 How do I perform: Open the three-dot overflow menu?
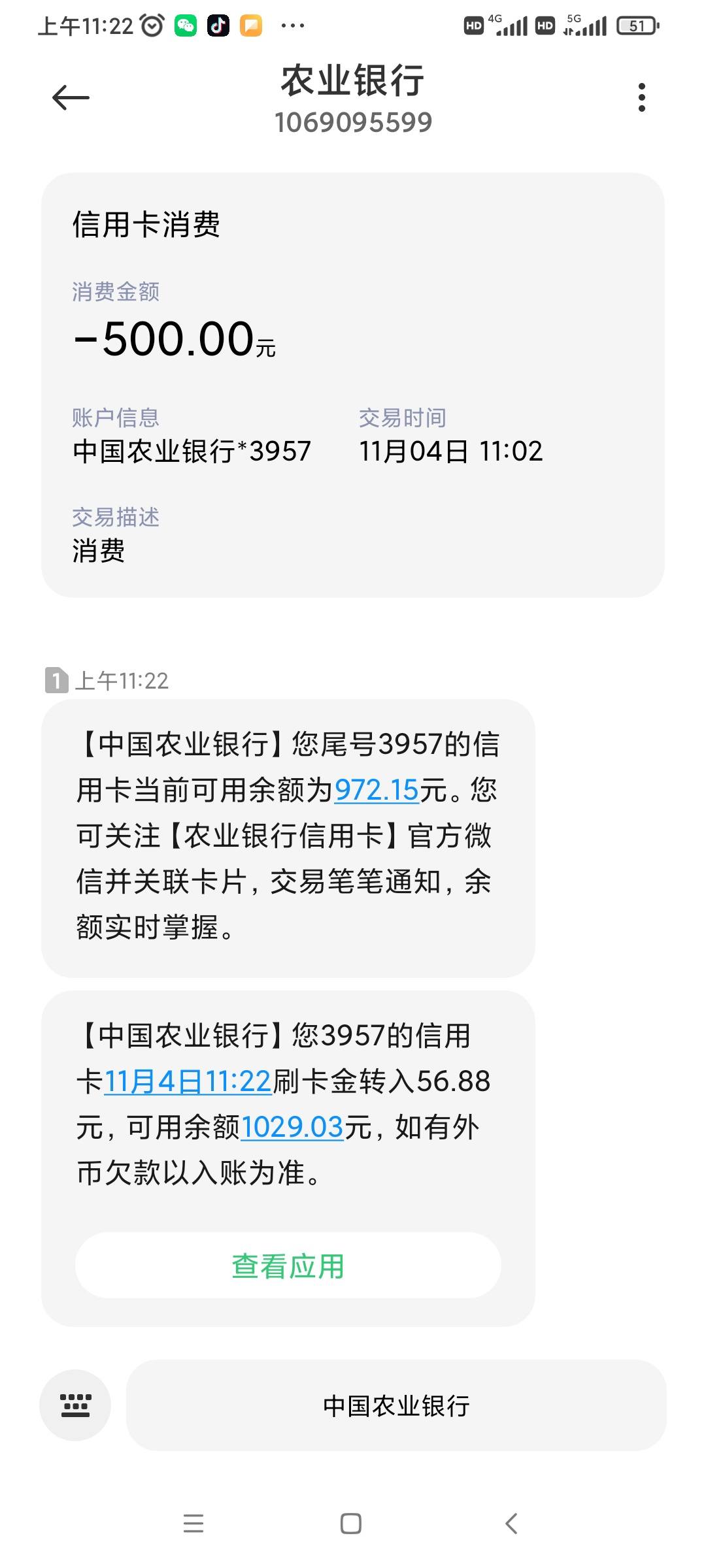coord(641,97)
